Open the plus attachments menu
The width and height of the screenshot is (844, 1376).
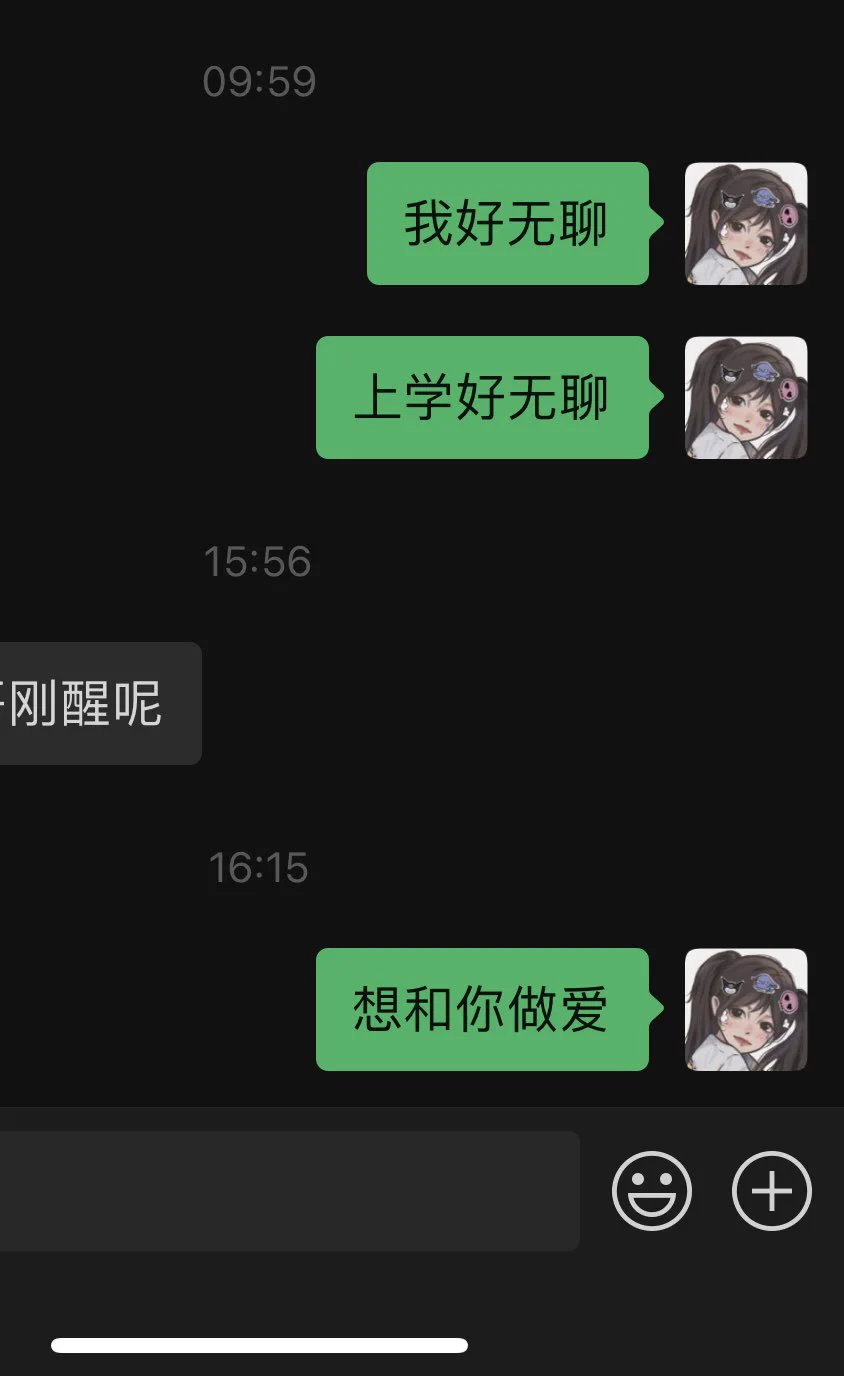pos(772,1190)
